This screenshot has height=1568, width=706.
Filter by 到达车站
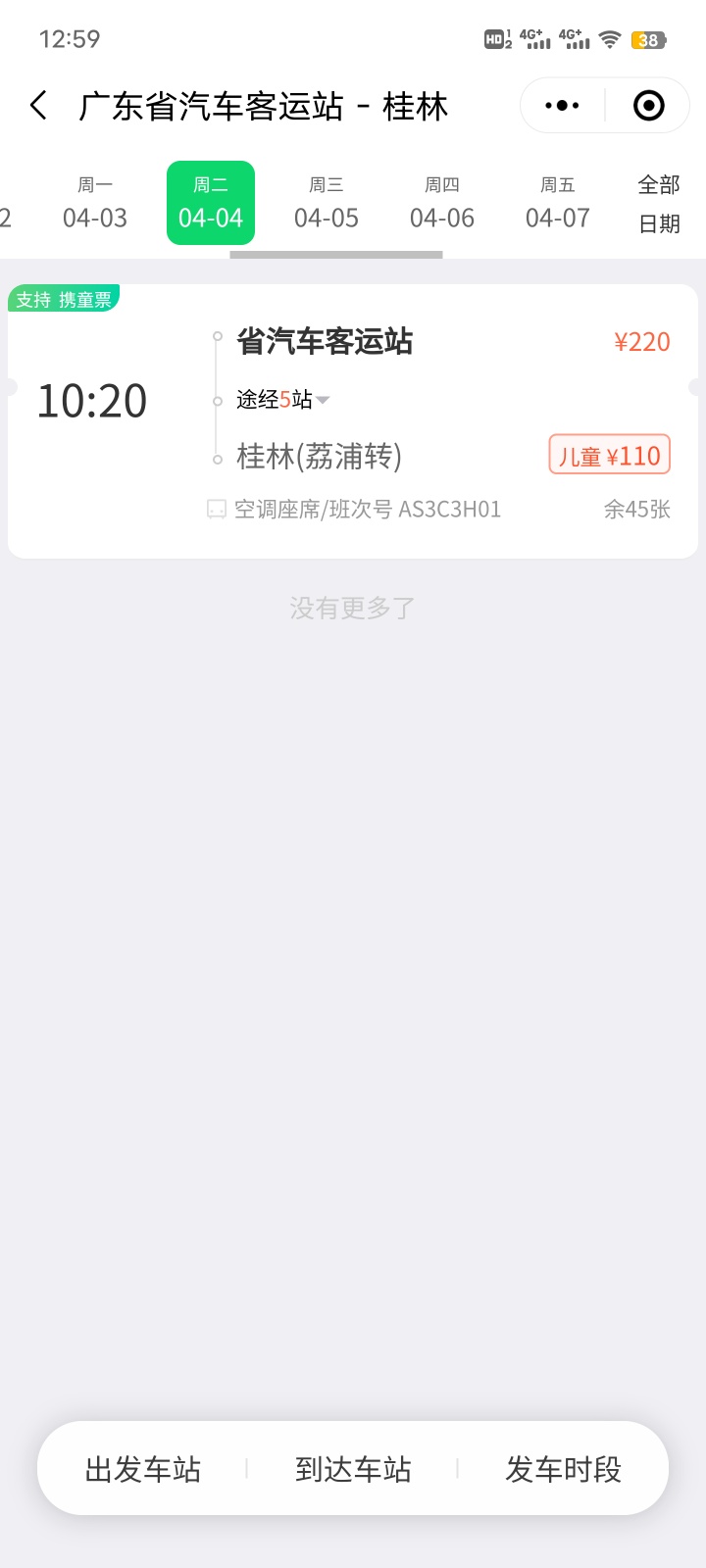[353, 1469]
